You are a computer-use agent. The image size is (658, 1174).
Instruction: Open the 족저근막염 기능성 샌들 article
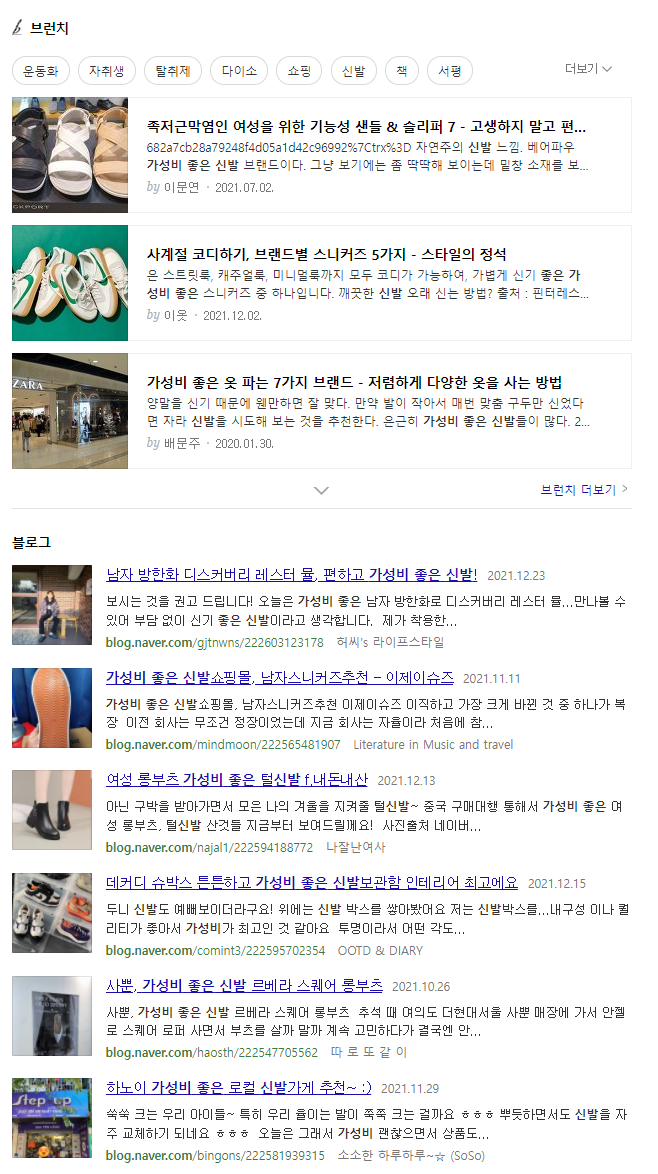coord(366,126)
